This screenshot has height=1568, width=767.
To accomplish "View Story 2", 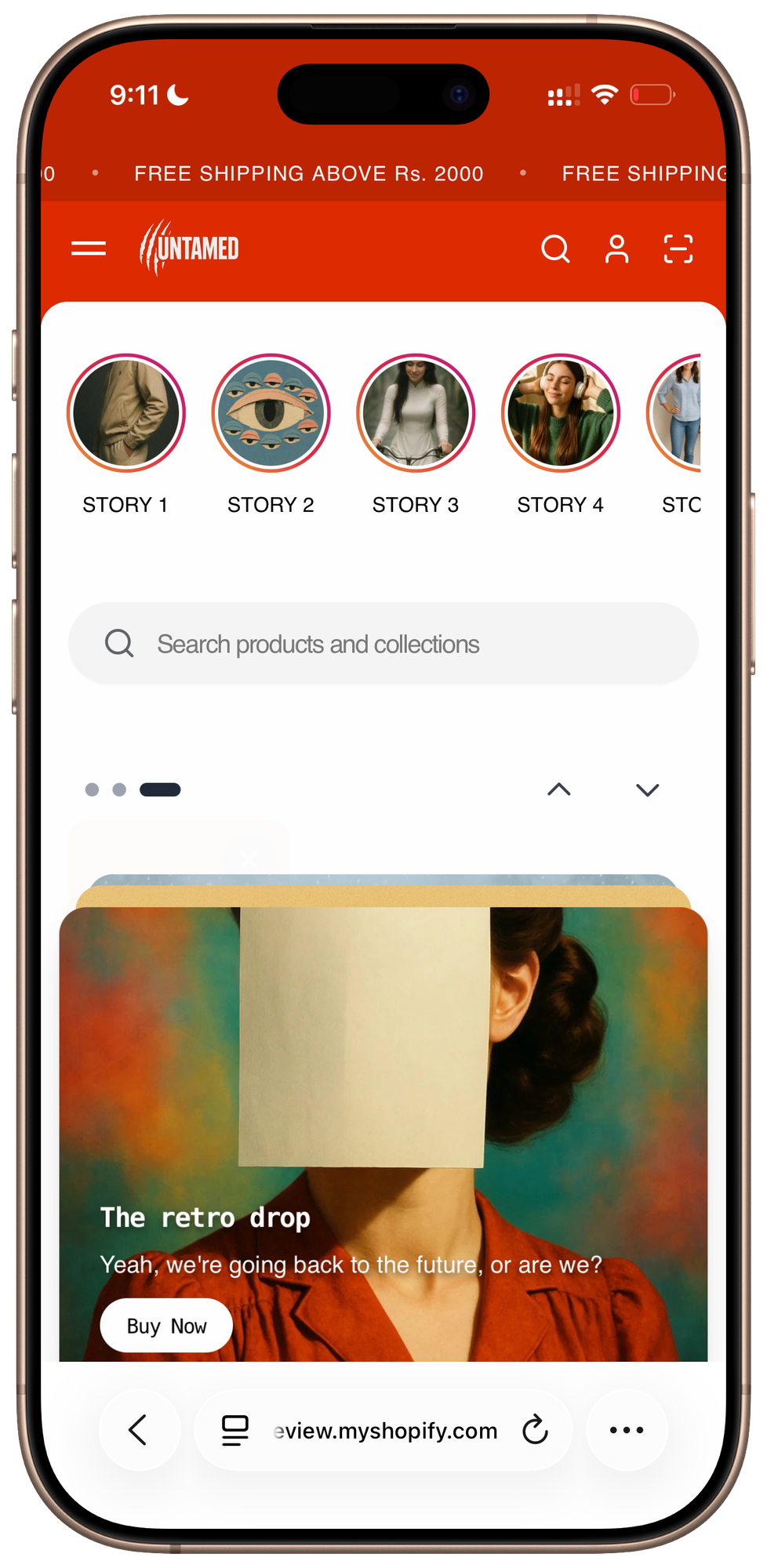I will [x=271, y=413].
